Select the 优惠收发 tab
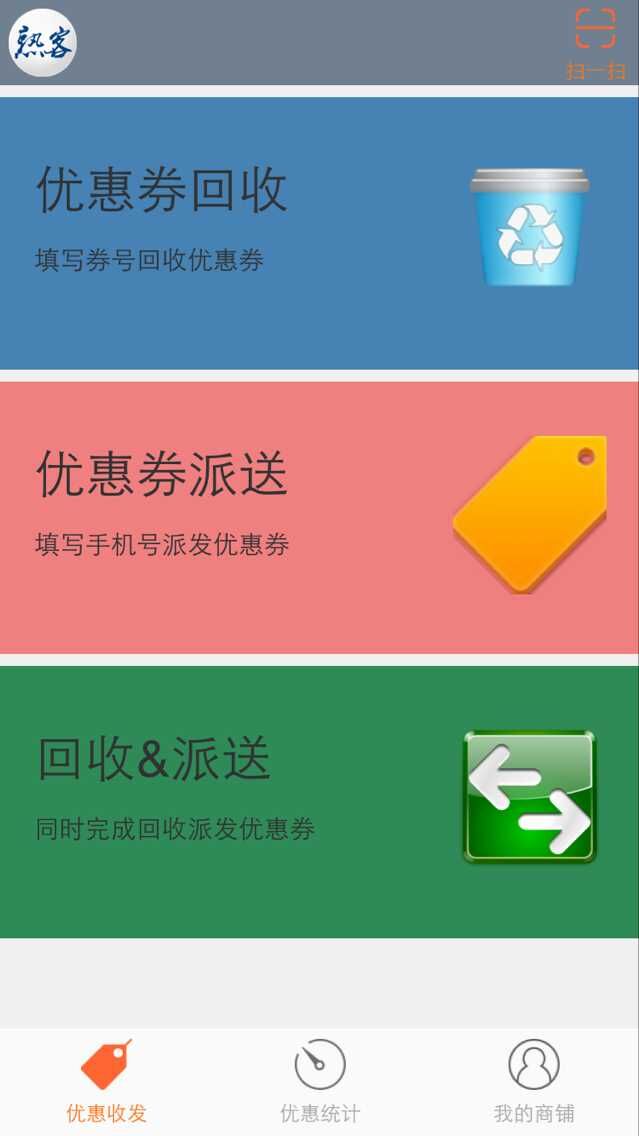The height and width of the screenshot is (1136, 639). pyautogui.click(x=106, y=1082)
